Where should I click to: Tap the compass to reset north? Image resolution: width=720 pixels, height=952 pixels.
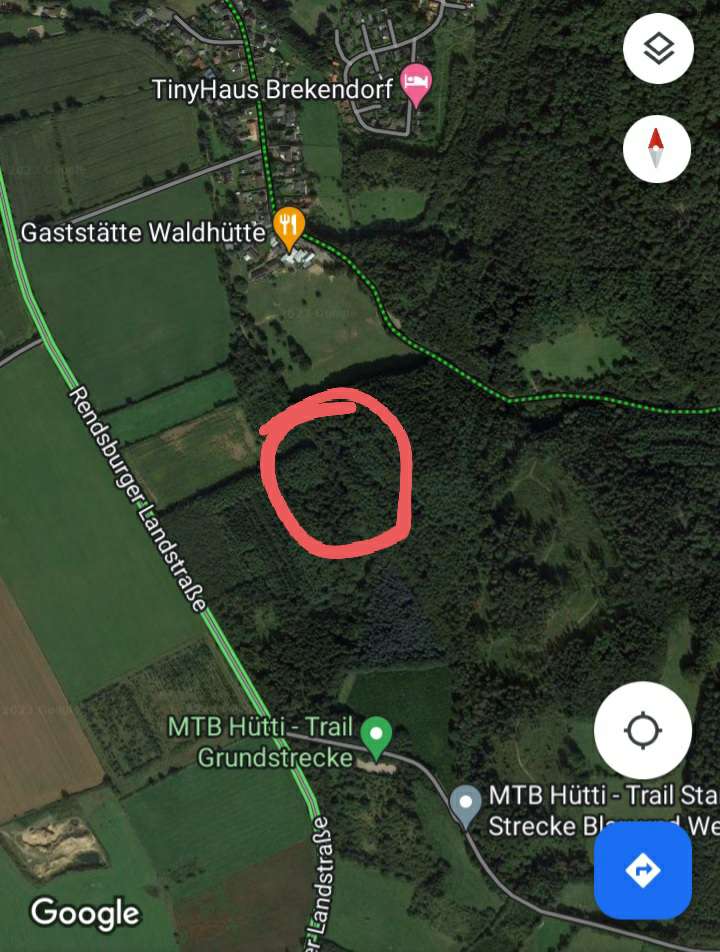tap(657, 149)
